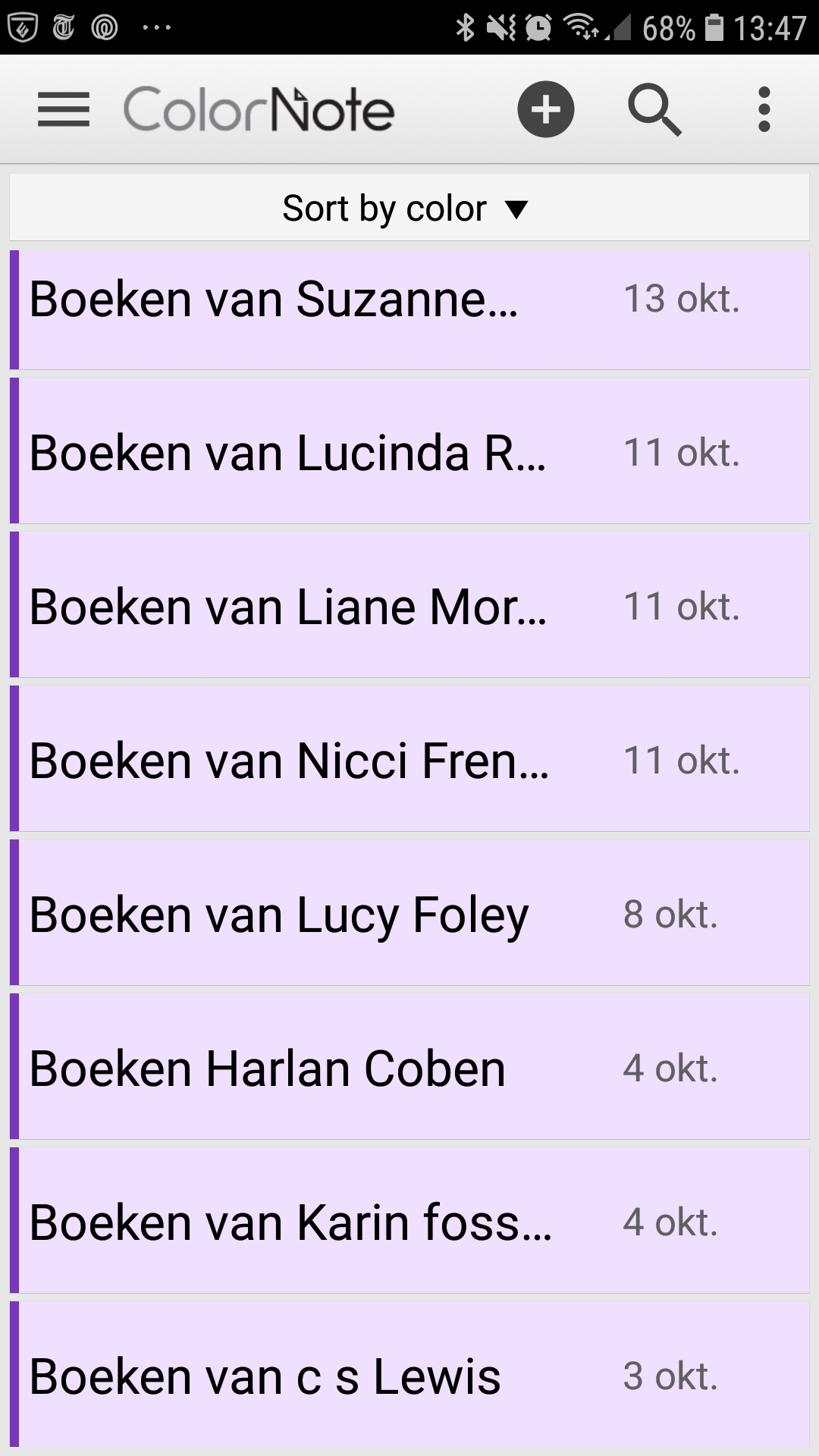The height and width of the screenshot is (1456, 819).
Task: Open the note Boeken van Karin foss
Action: (x=409, y=1222)
